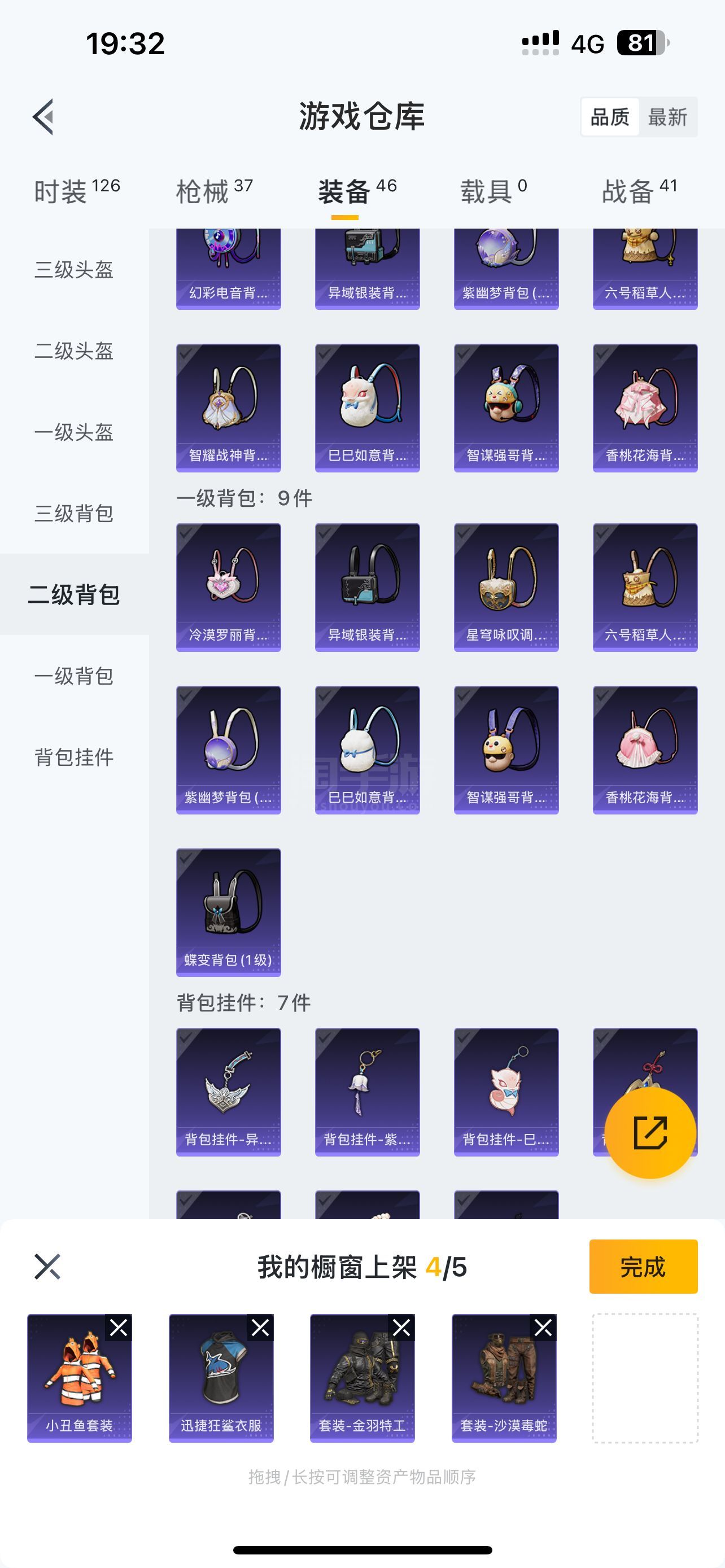Switch to the 枪械 tab
Image resolution: width=725 pixels, height=1568 pixels.
point(213,192)
